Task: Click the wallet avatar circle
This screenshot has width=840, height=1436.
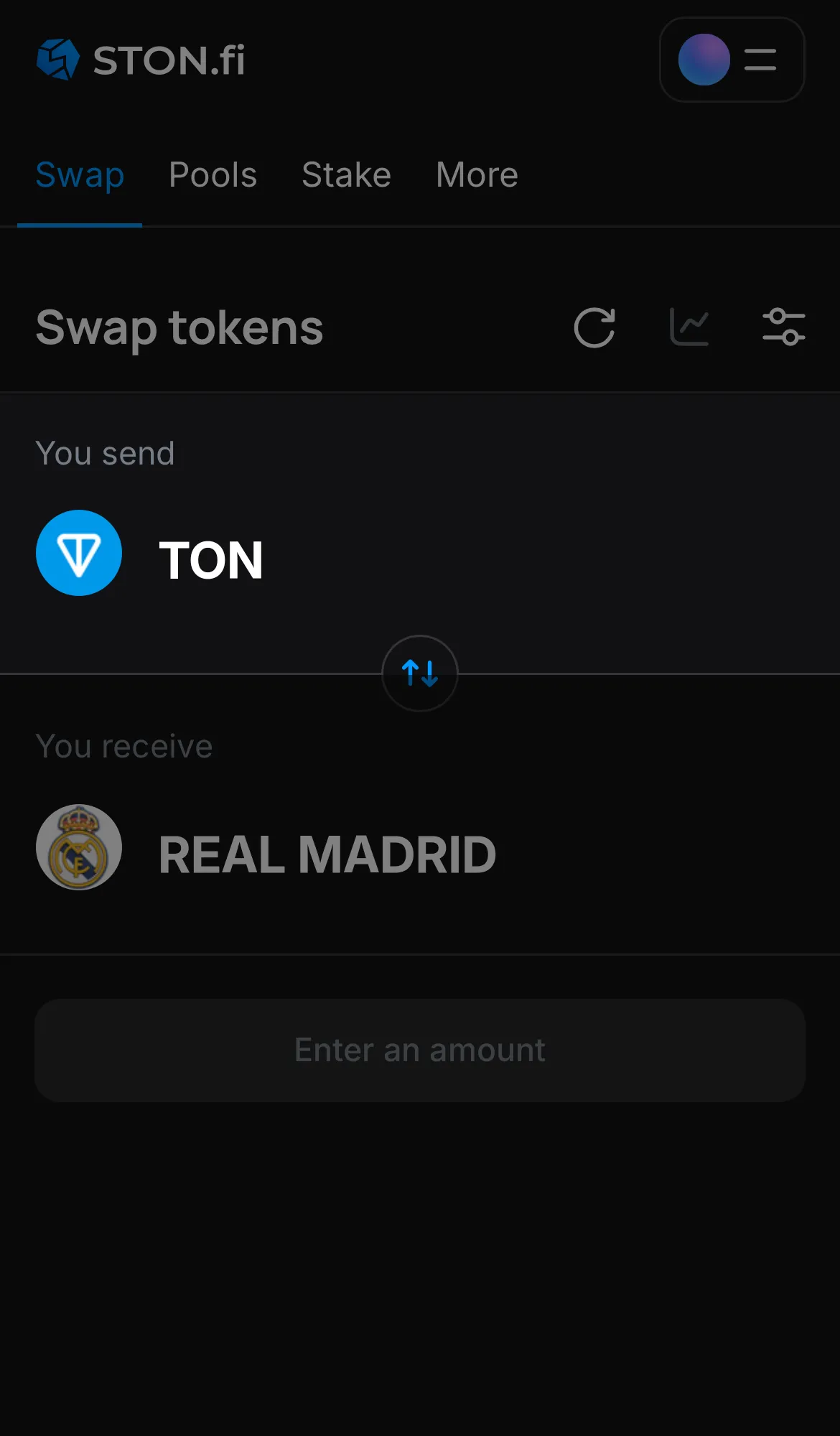Action: 704,60
